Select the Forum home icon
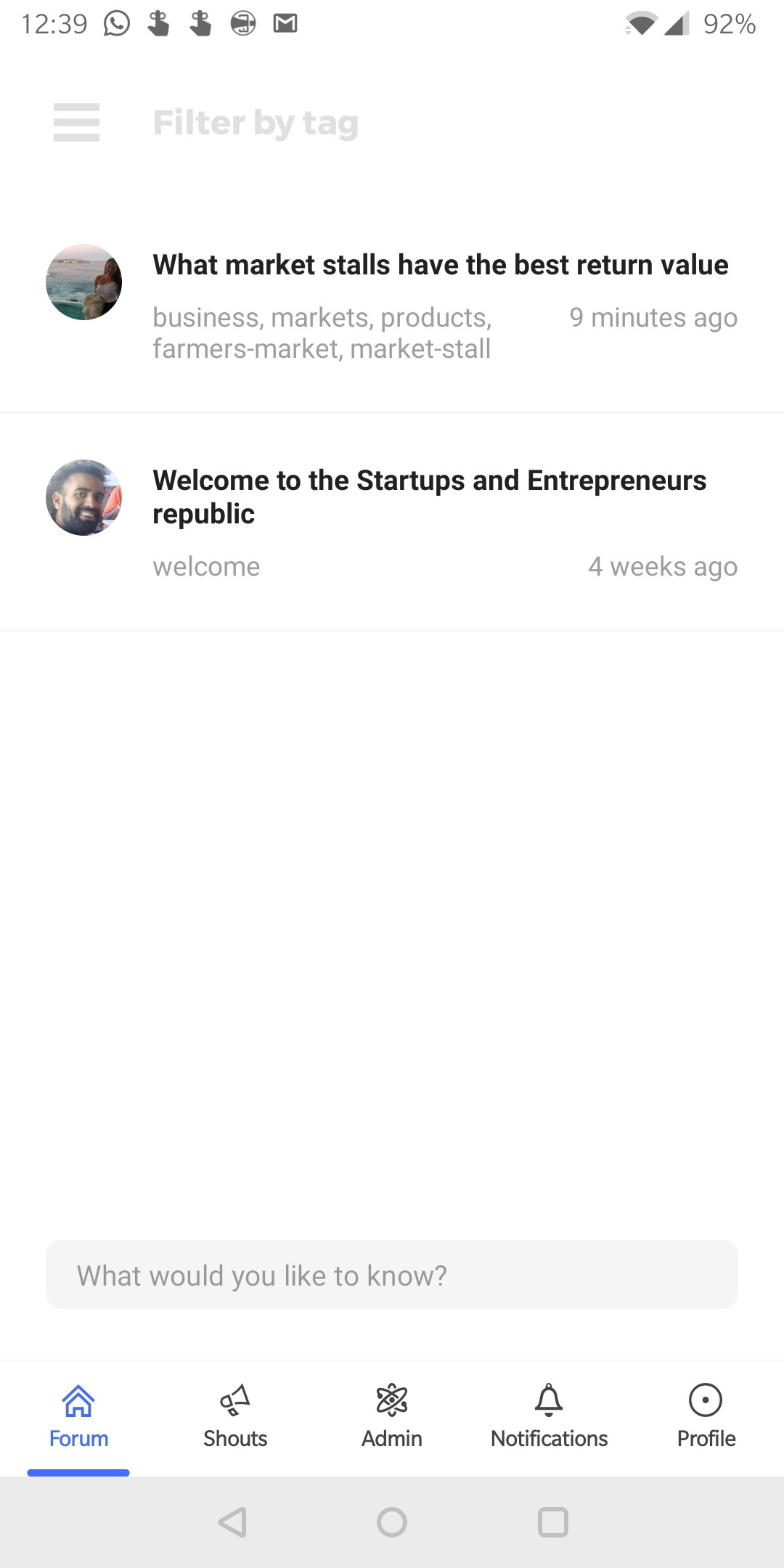Screen dimensions: 784x1568 [x=78, y=1400]
